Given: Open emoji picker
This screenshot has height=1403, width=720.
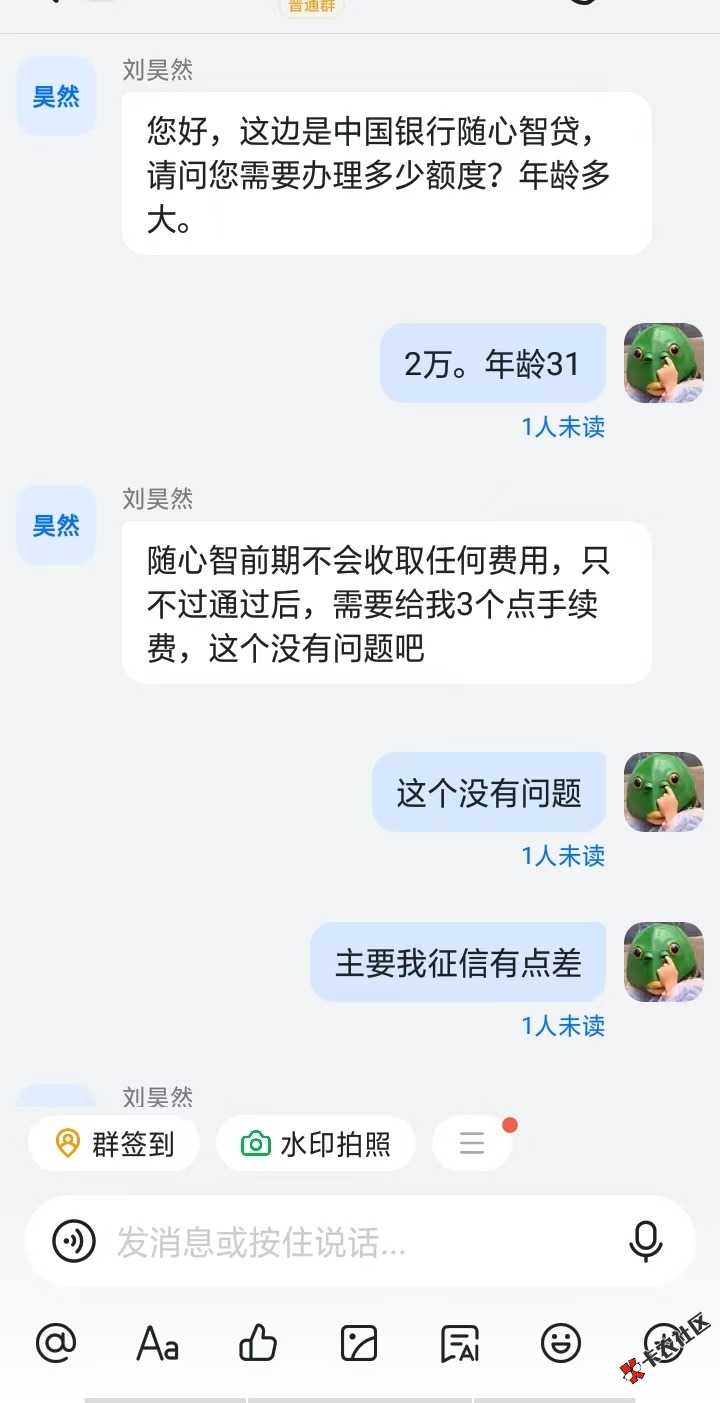Looking at the screenshot, I should tap(561, 1343).
